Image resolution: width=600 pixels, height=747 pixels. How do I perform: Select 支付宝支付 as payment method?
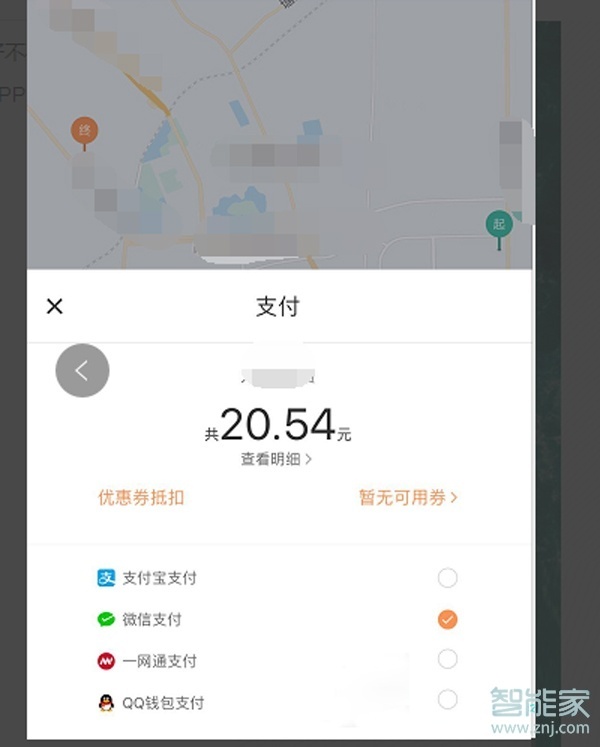coord(447,578)
